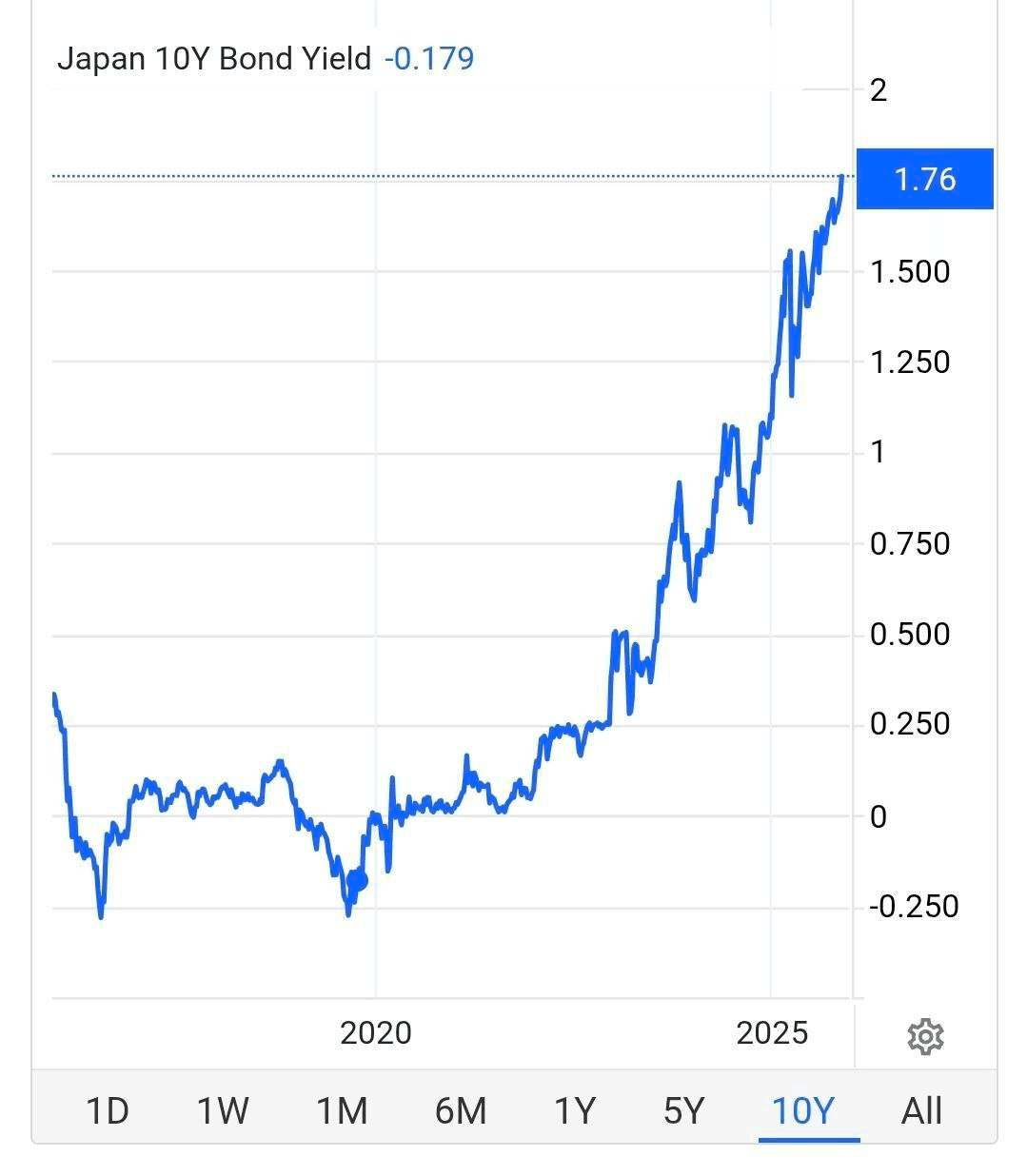This screenshot has width=1027, height=1176.
Task: Show All historical data
Action: [921, 1110]
